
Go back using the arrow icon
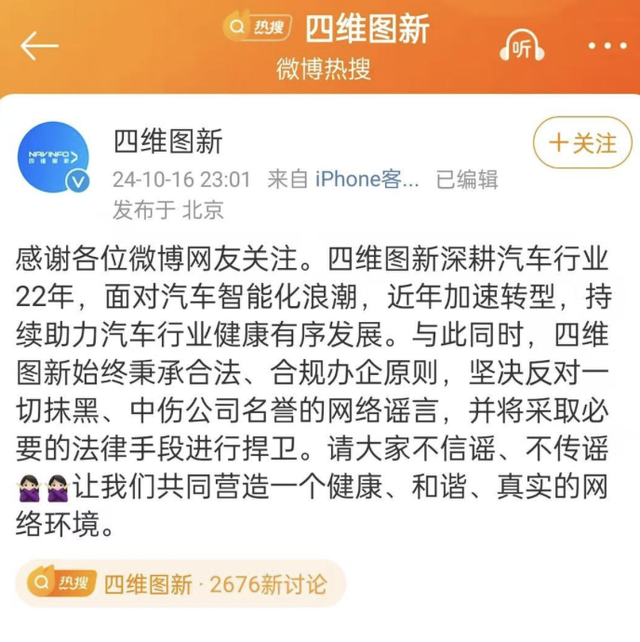[39, 46]
